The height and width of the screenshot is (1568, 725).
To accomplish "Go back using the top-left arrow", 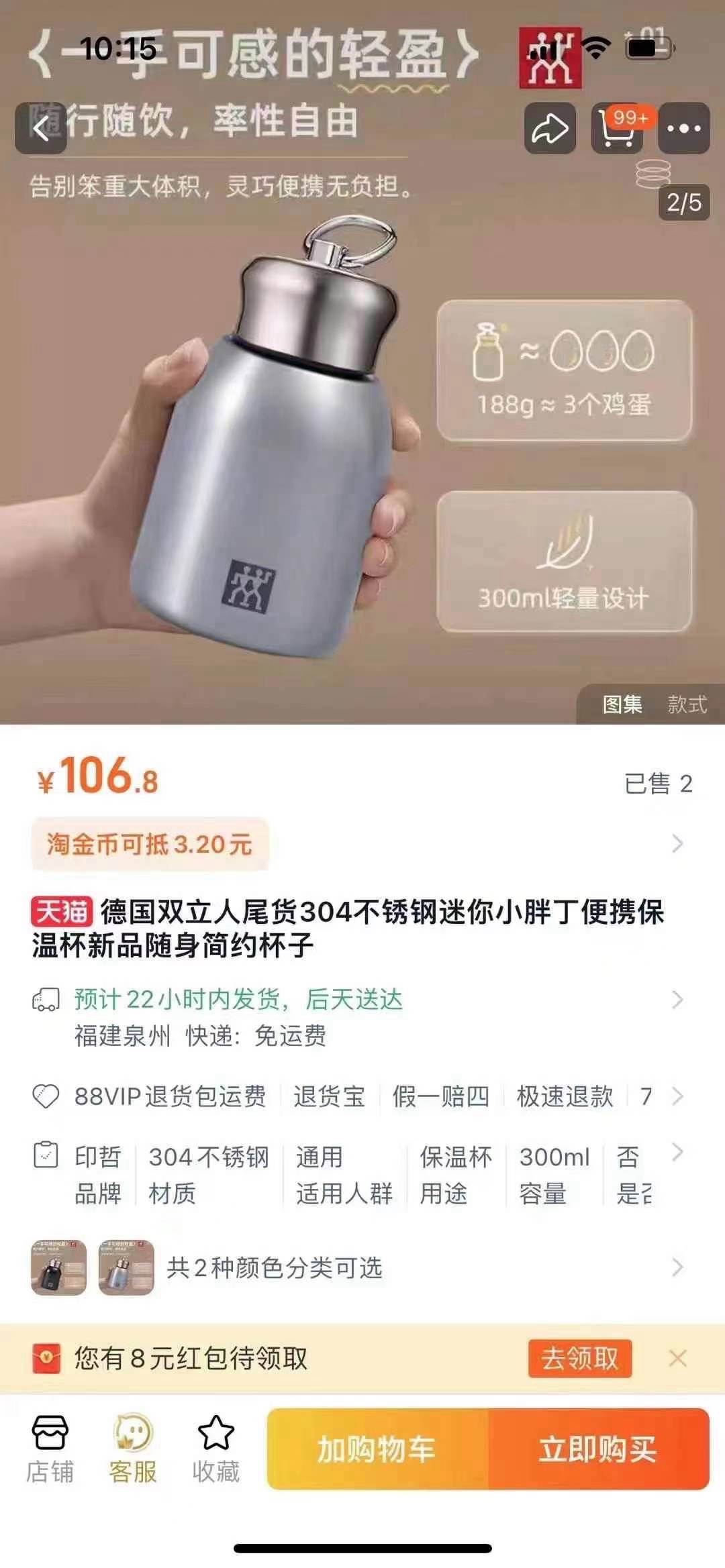I will tap(41, 128).
